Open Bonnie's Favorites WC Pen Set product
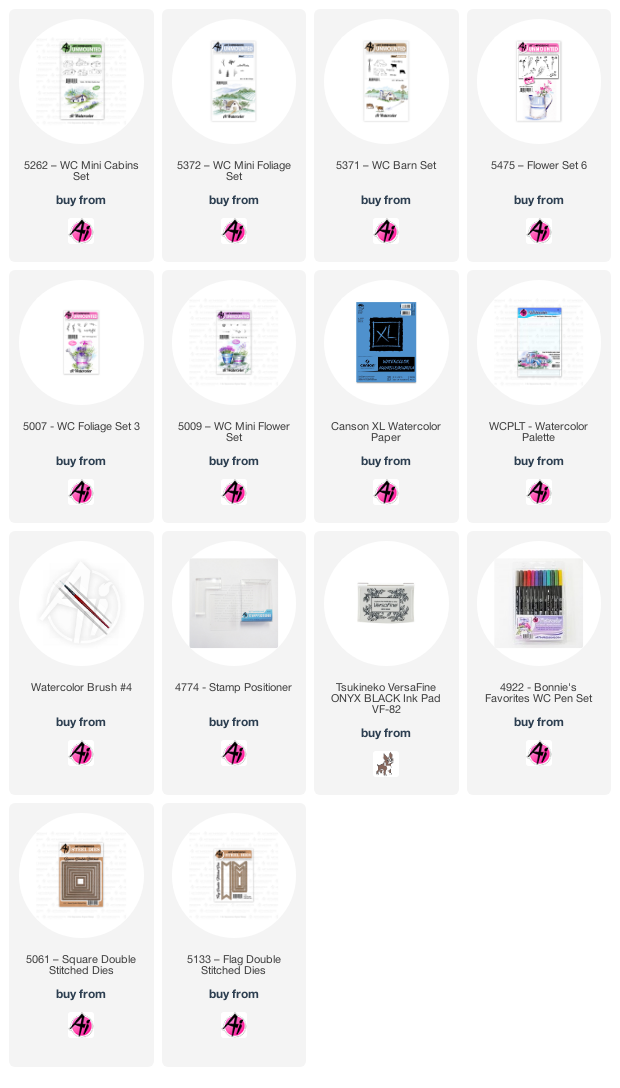620x1088 pixels. [539, 663]
